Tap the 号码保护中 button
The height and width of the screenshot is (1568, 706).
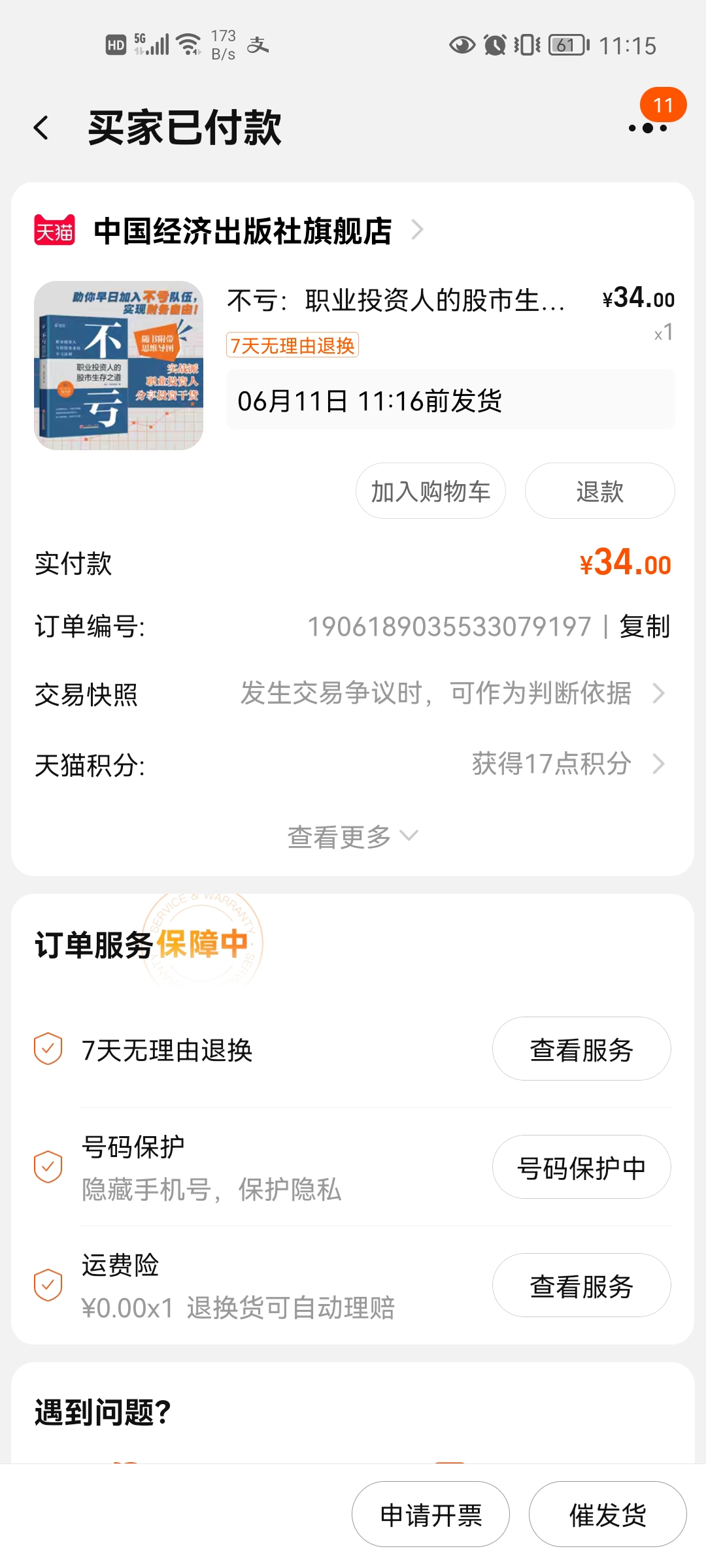pos(581,1168)
